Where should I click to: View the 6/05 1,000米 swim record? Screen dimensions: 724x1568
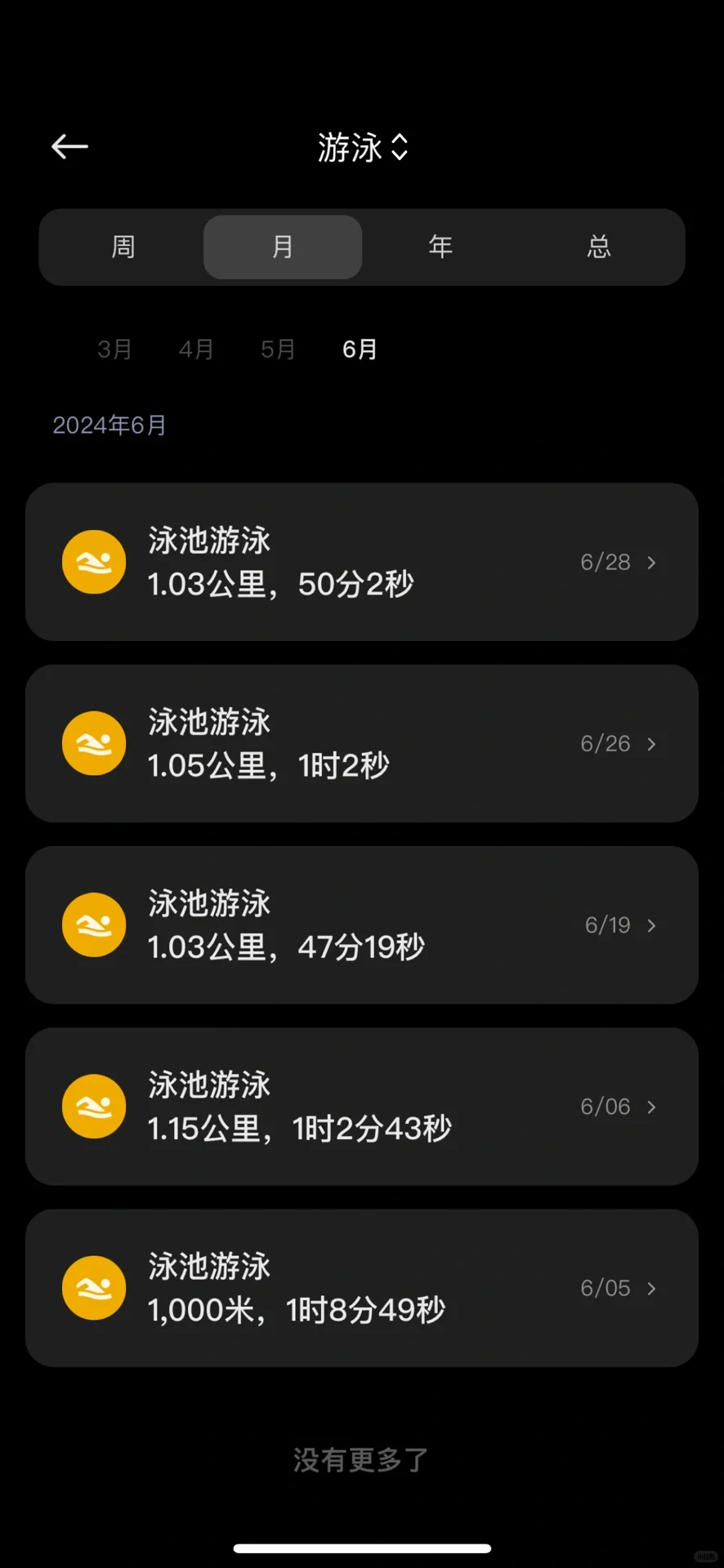(x=362, y=1288)
